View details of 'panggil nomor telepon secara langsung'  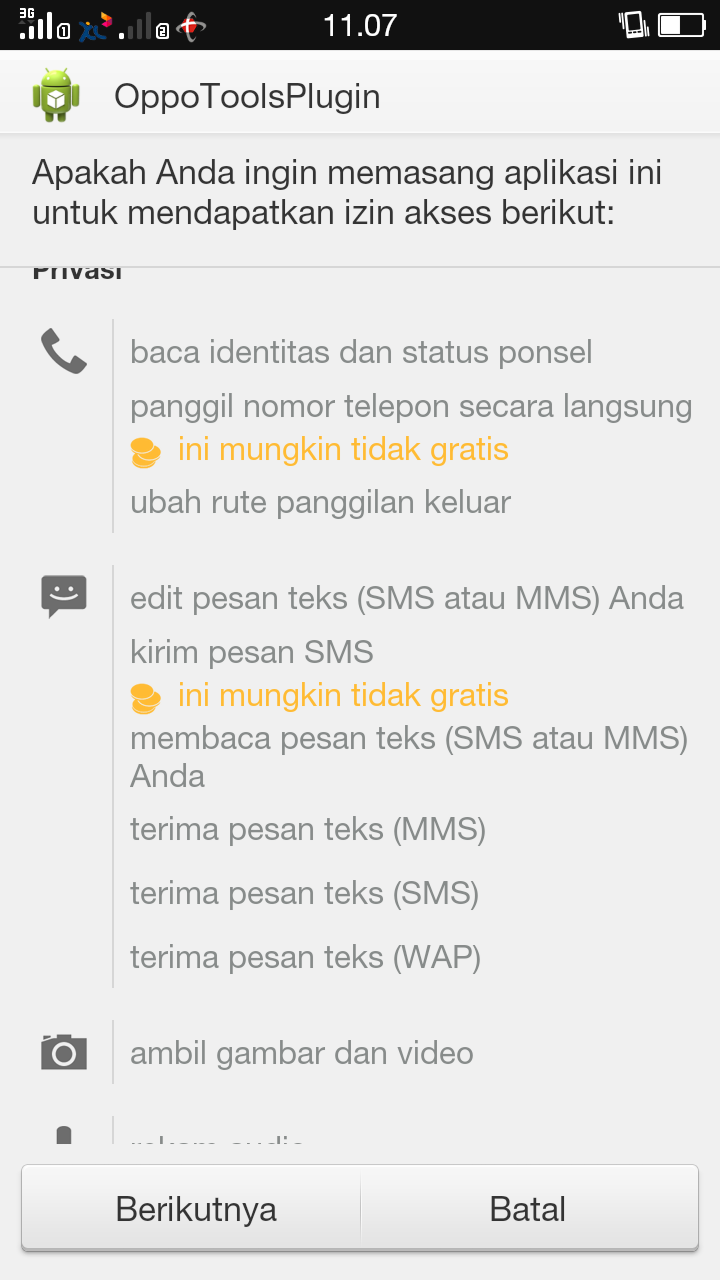click(411, 406)
